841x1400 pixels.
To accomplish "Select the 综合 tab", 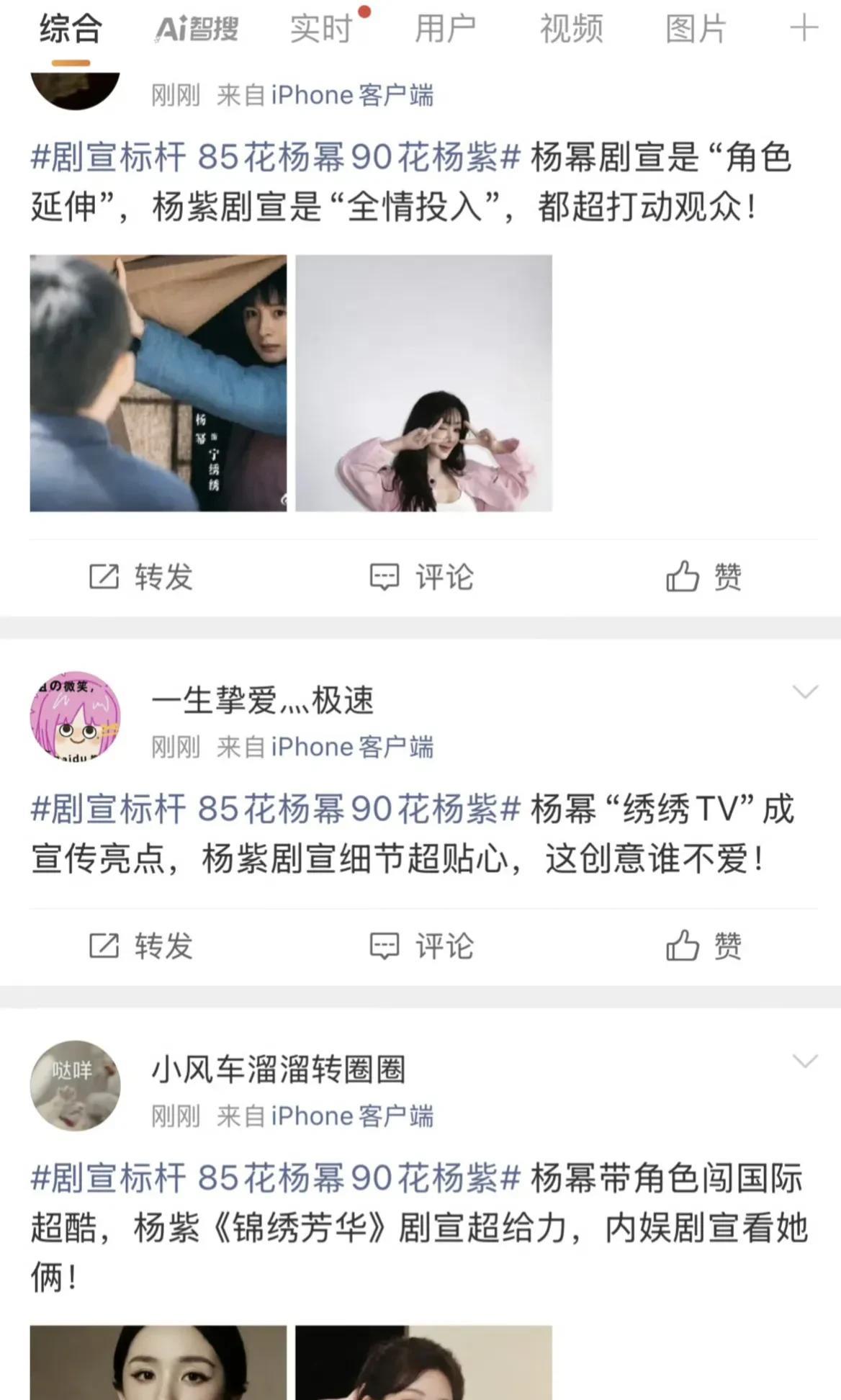I will (x=71, y=30).
